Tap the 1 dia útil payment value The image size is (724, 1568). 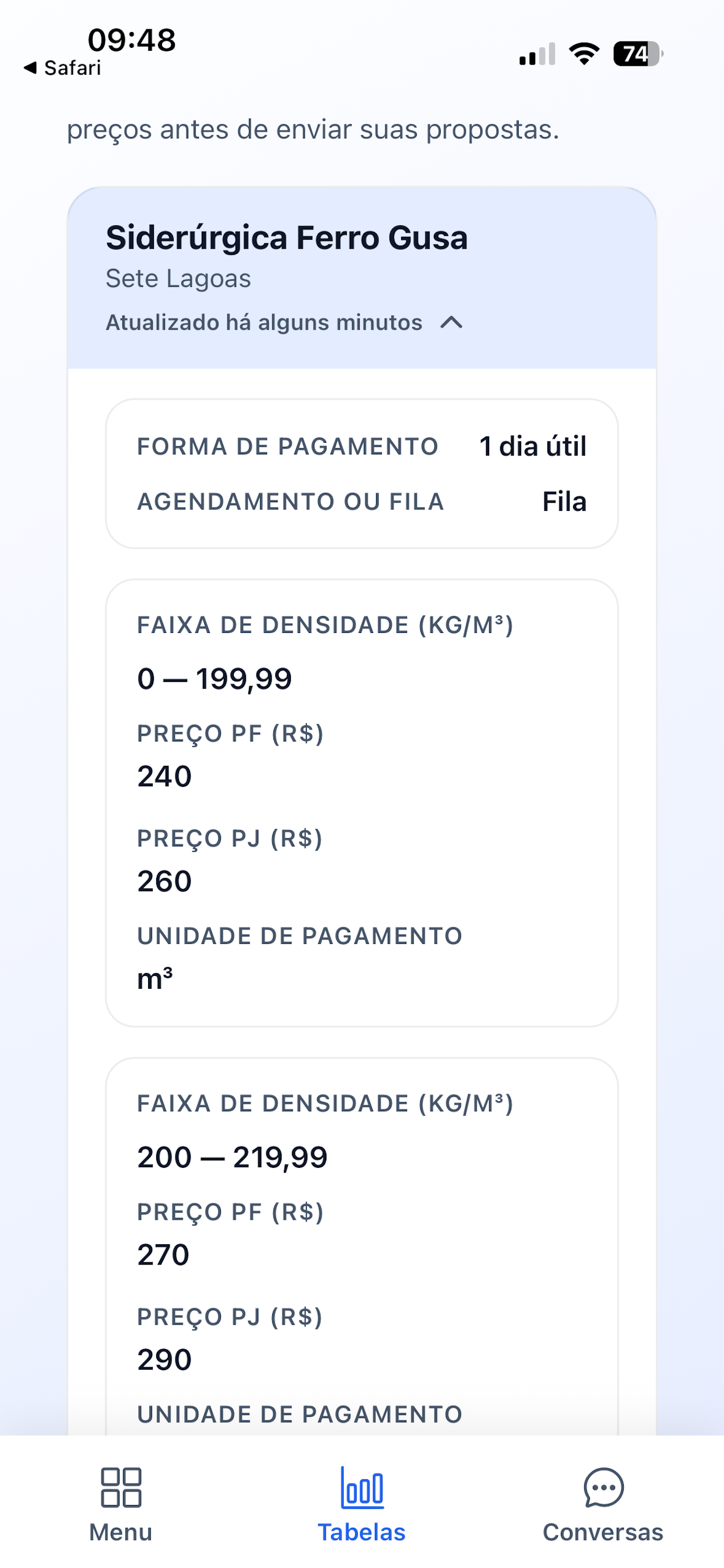point(531,446)
